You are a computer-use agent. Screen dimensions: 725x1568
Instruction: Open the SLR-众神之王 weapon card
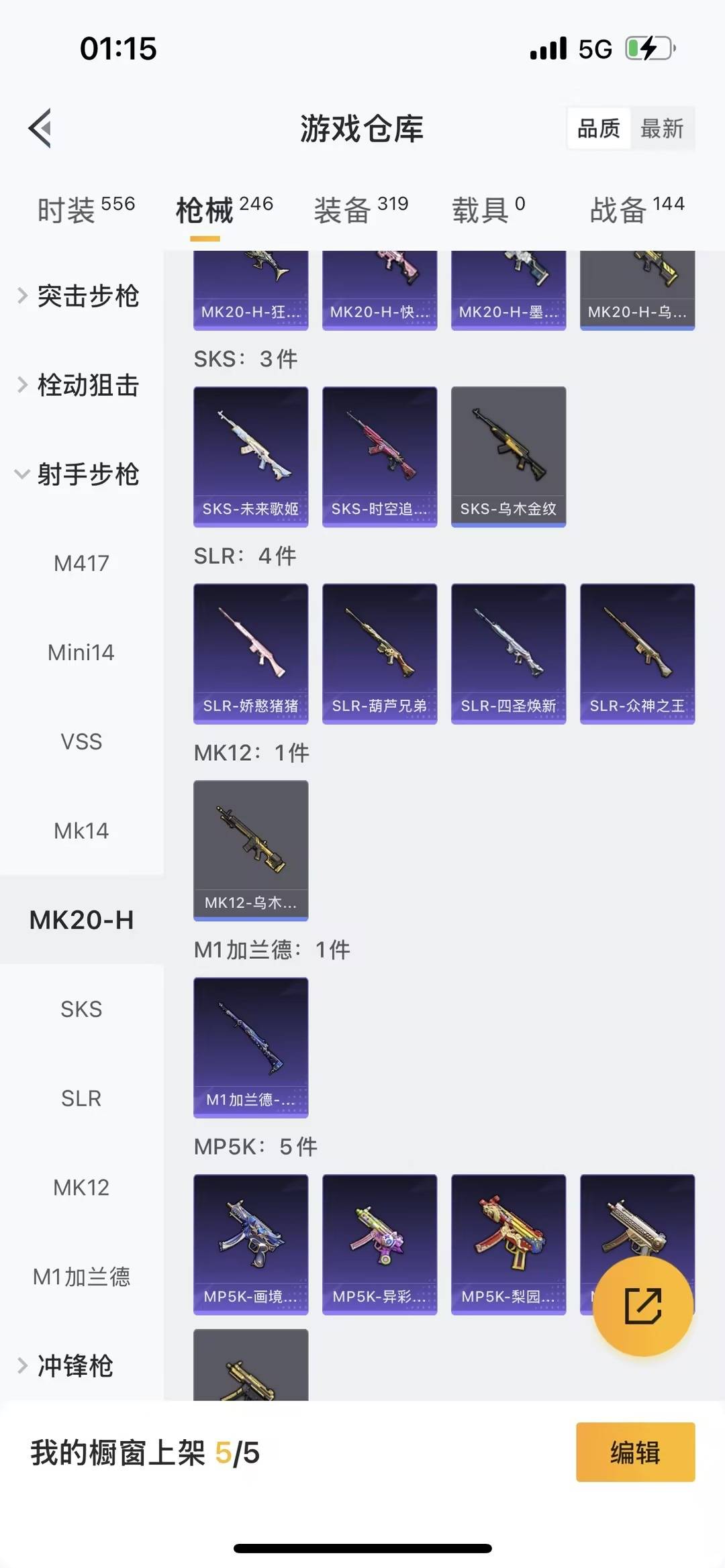point(637,654)
